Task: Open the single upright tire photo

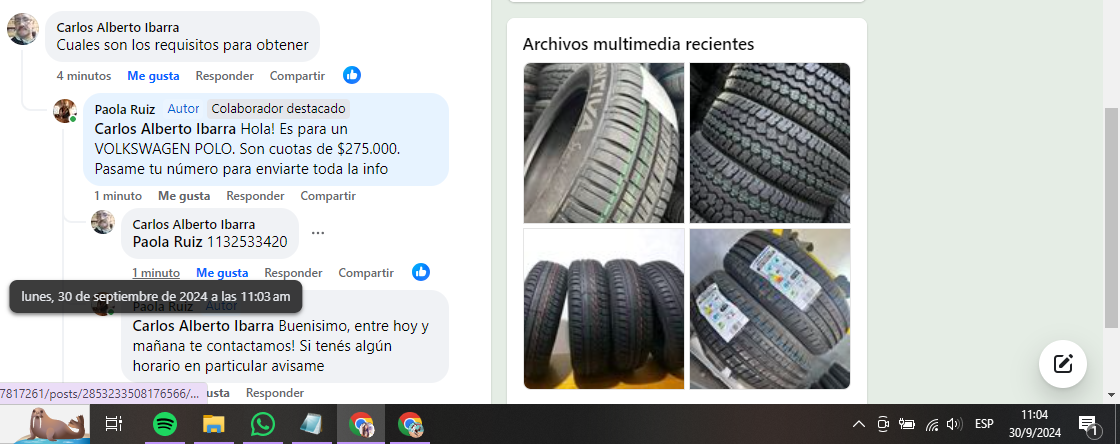Action: [604, 143]
